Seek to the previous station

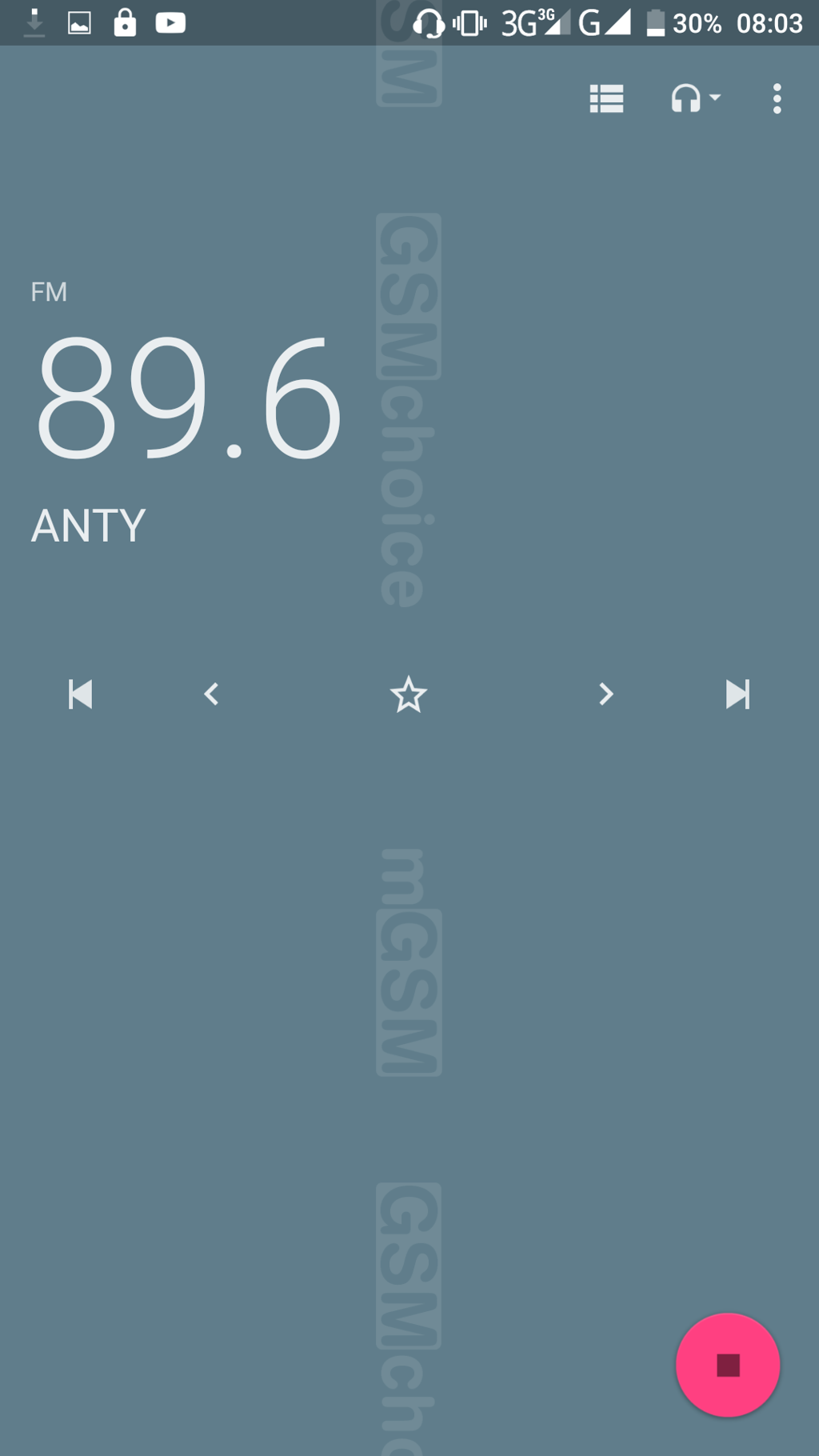click(x=80, y=694)
